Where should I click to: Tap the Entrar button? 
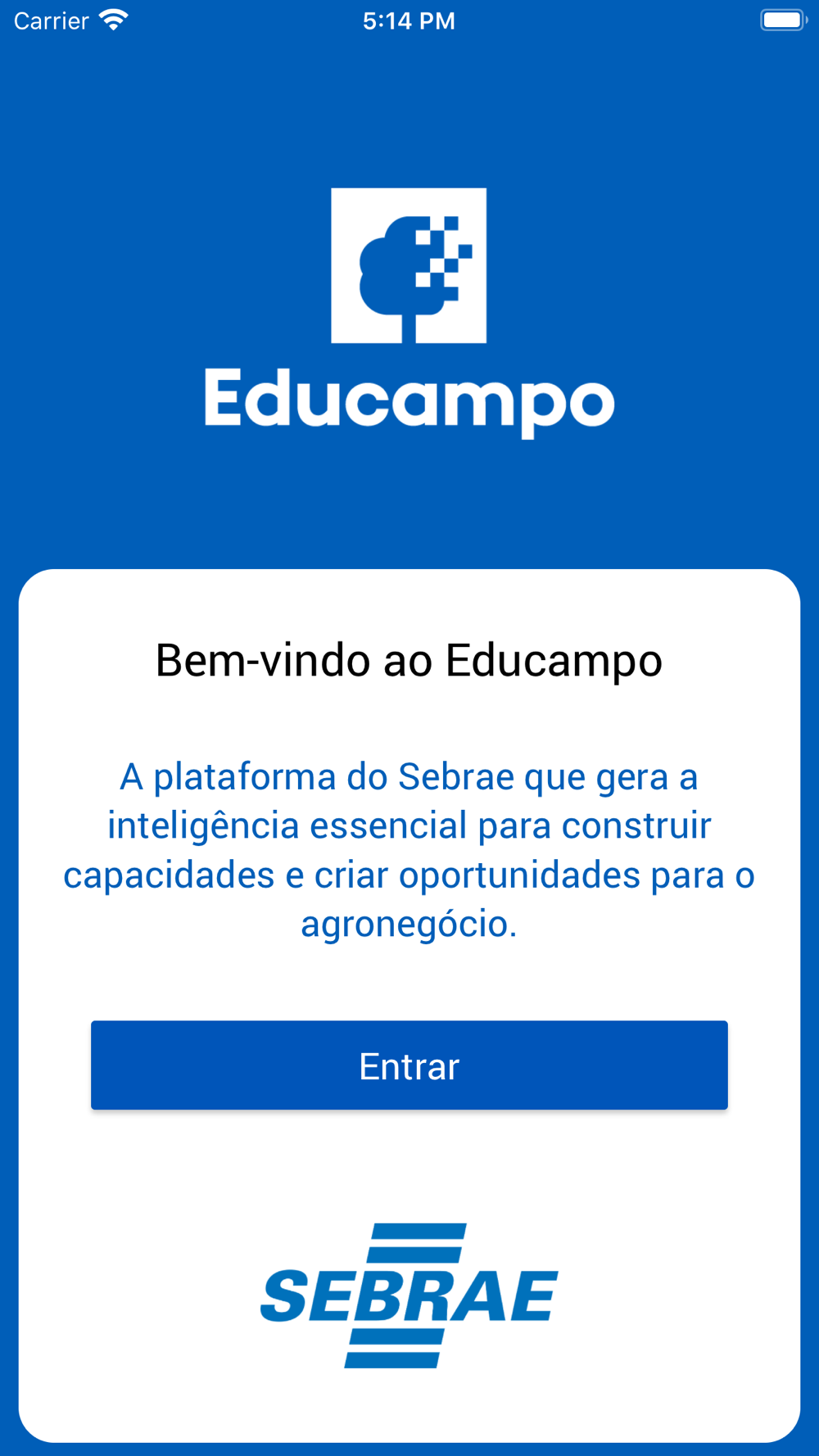(x=409, y=1065)
